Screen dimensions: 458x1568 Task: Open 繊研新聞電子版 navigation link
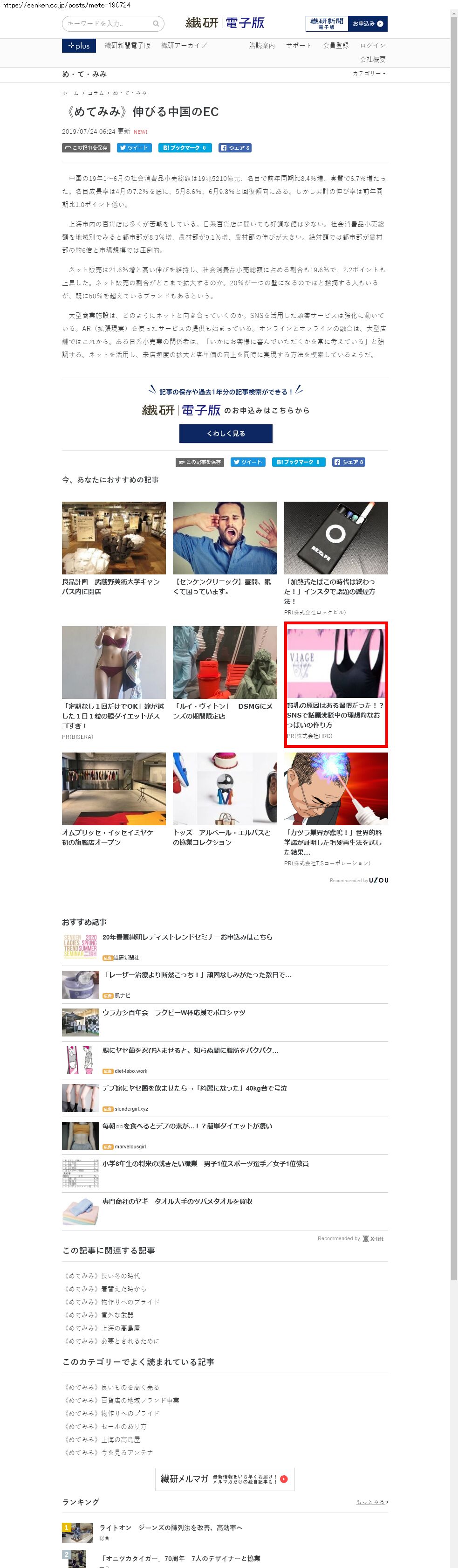point(127,46)
